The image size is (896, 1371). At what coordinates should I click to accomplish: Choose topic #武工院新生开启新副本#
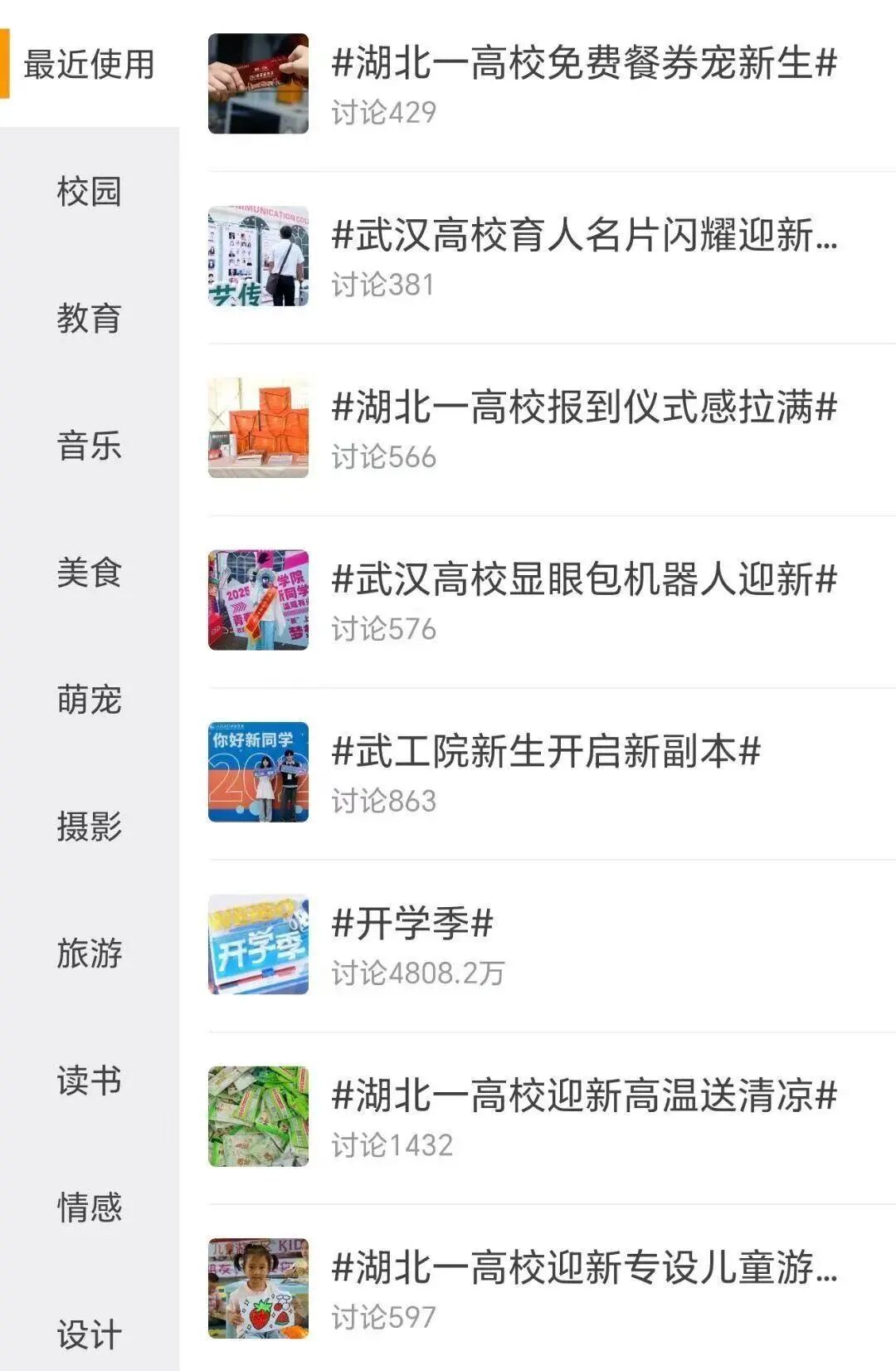pyautogui.click(x=545, y=752)
